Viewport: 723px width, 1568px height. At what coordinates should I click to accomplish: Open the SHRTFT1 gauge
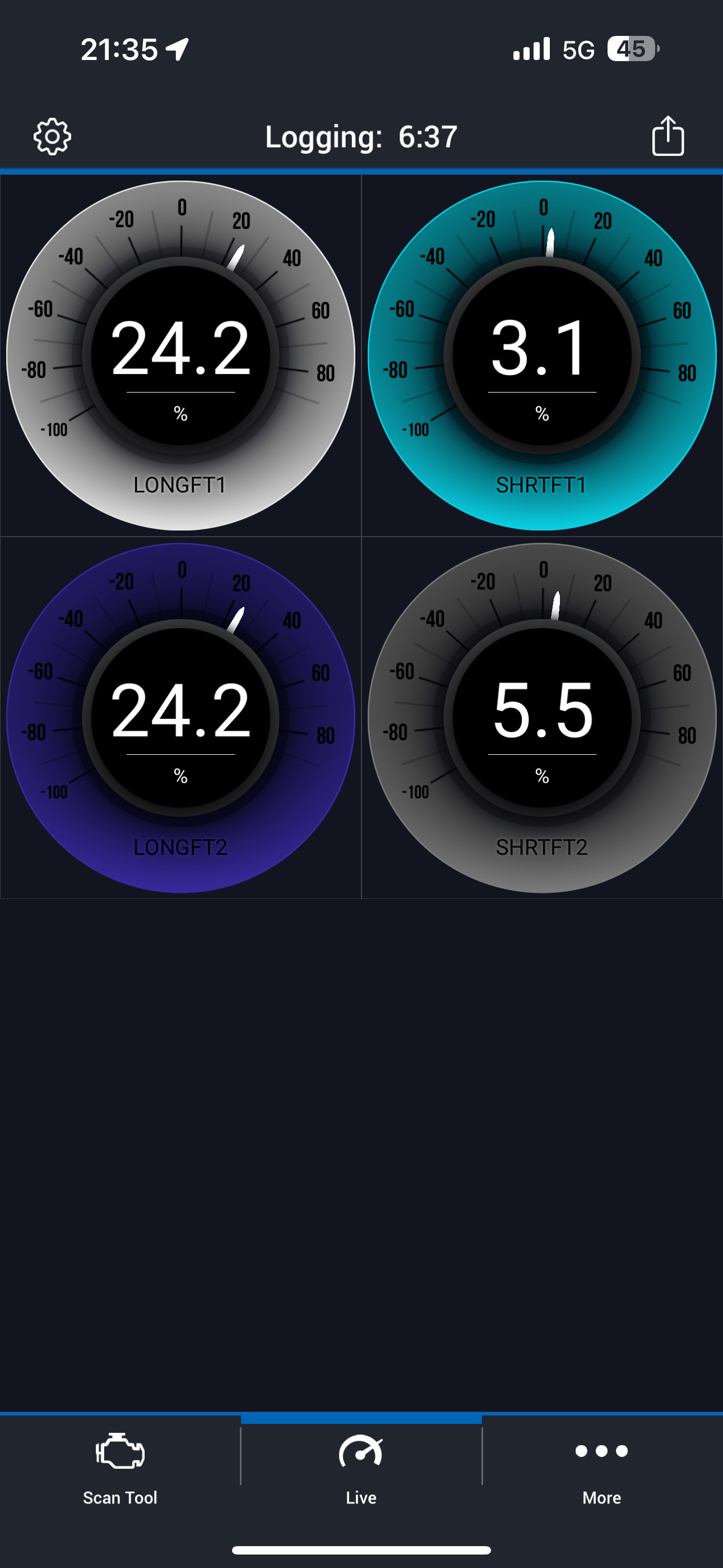541,356
